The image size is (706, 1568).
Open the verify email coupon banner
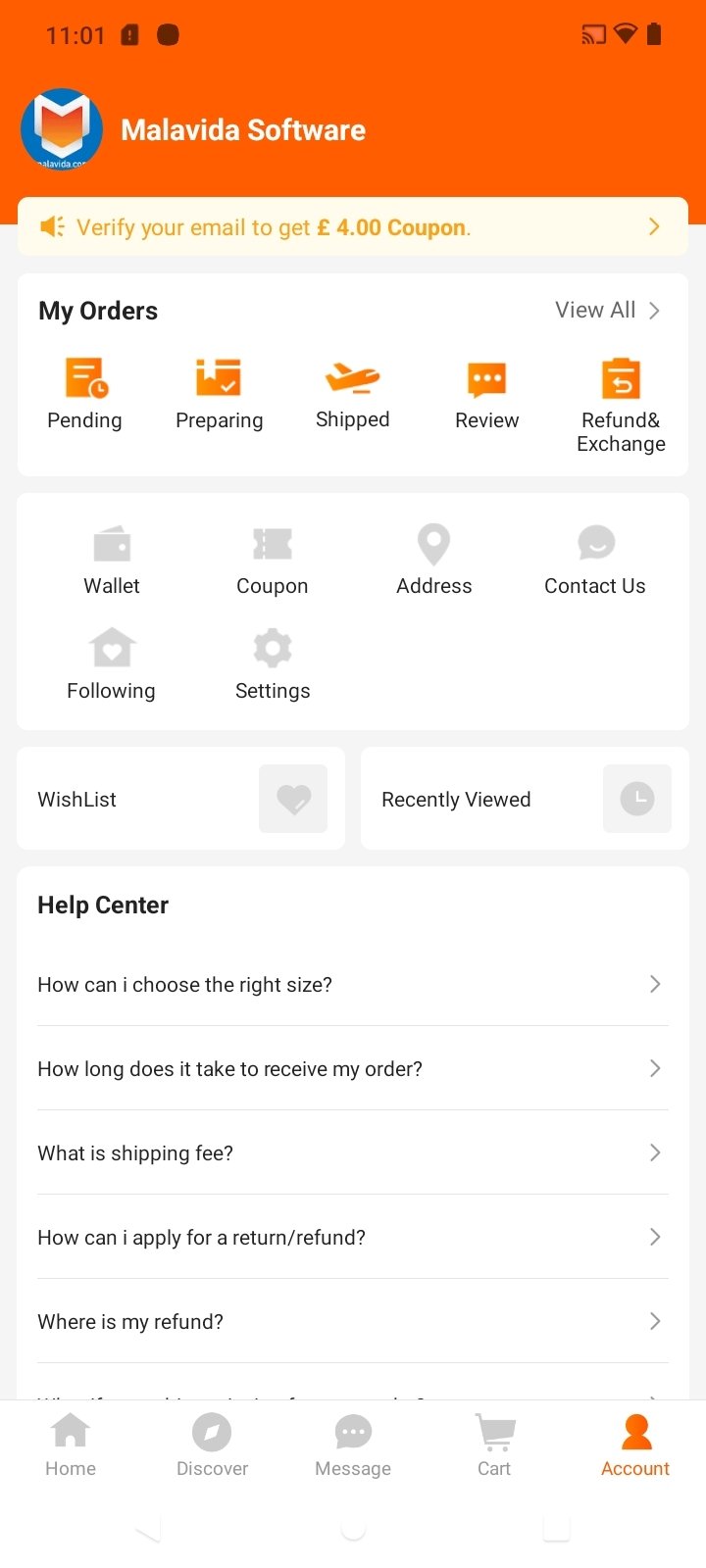[353, 227]
